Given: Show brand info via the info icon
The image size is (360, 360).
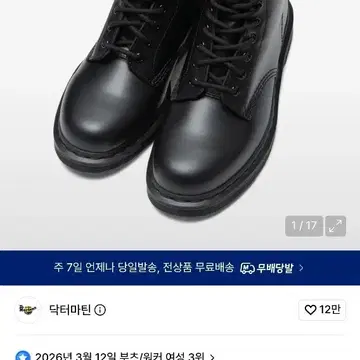Looking at the screenshot, I should 100,310.
